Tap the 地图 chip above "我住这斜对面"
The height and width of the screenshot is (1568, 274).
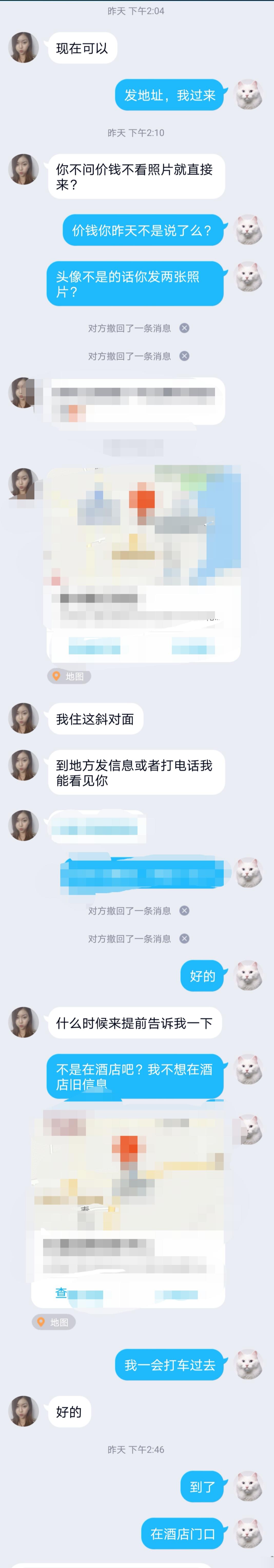coord(70,676)
